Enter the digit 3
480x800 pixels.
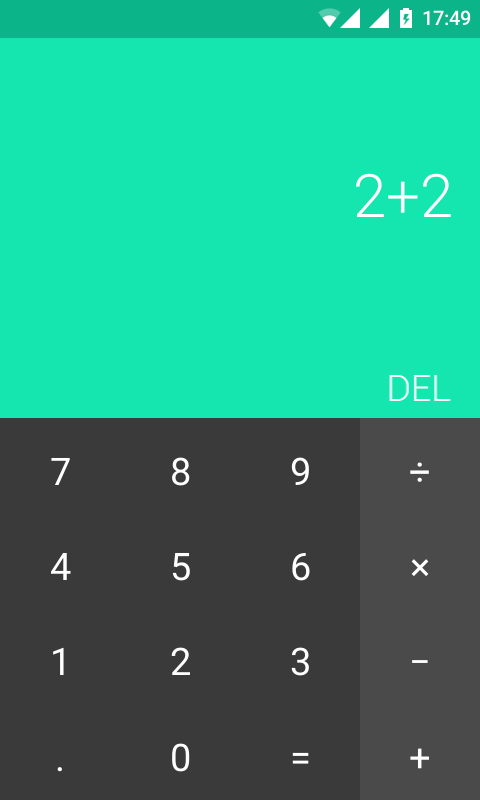point(300,662)
